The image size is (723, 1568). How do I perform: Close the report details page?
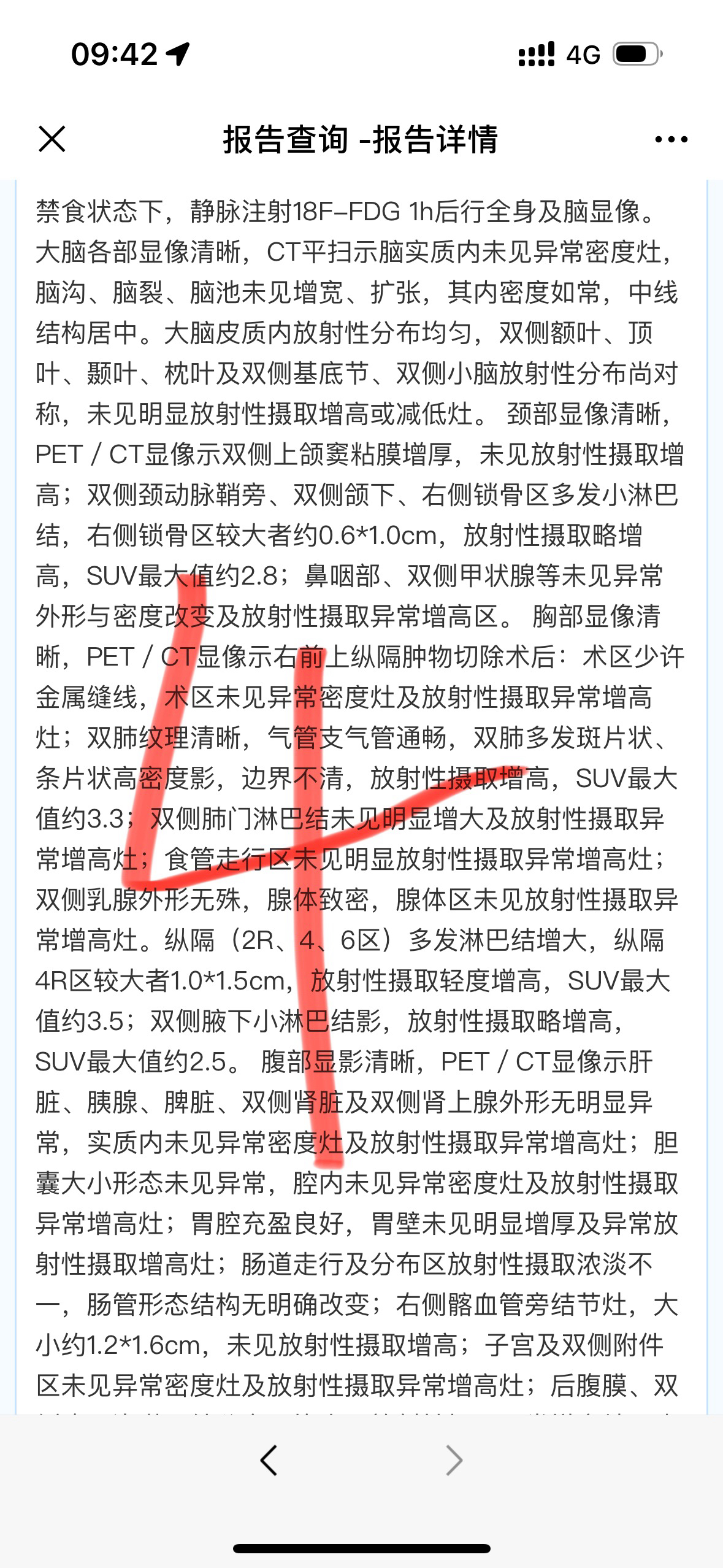coord(52,139)
